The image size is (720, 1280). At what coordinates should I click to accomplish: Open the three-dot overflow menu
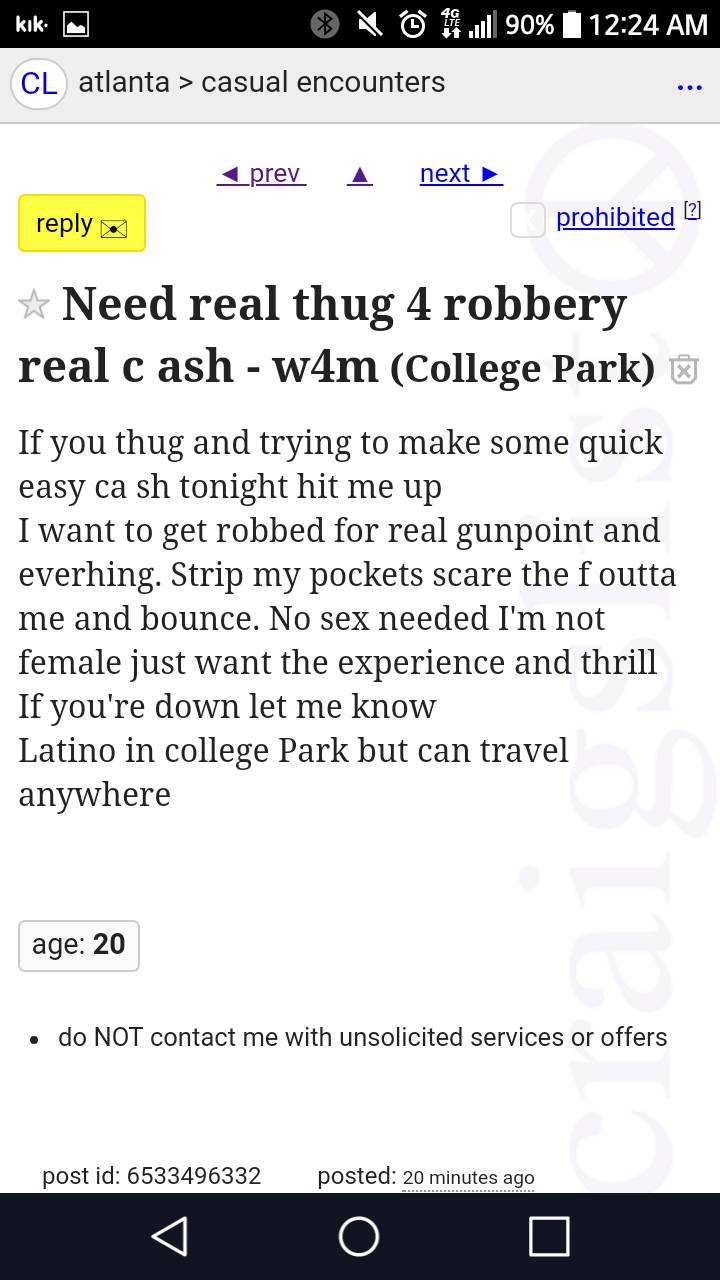(x=689, y=87)
